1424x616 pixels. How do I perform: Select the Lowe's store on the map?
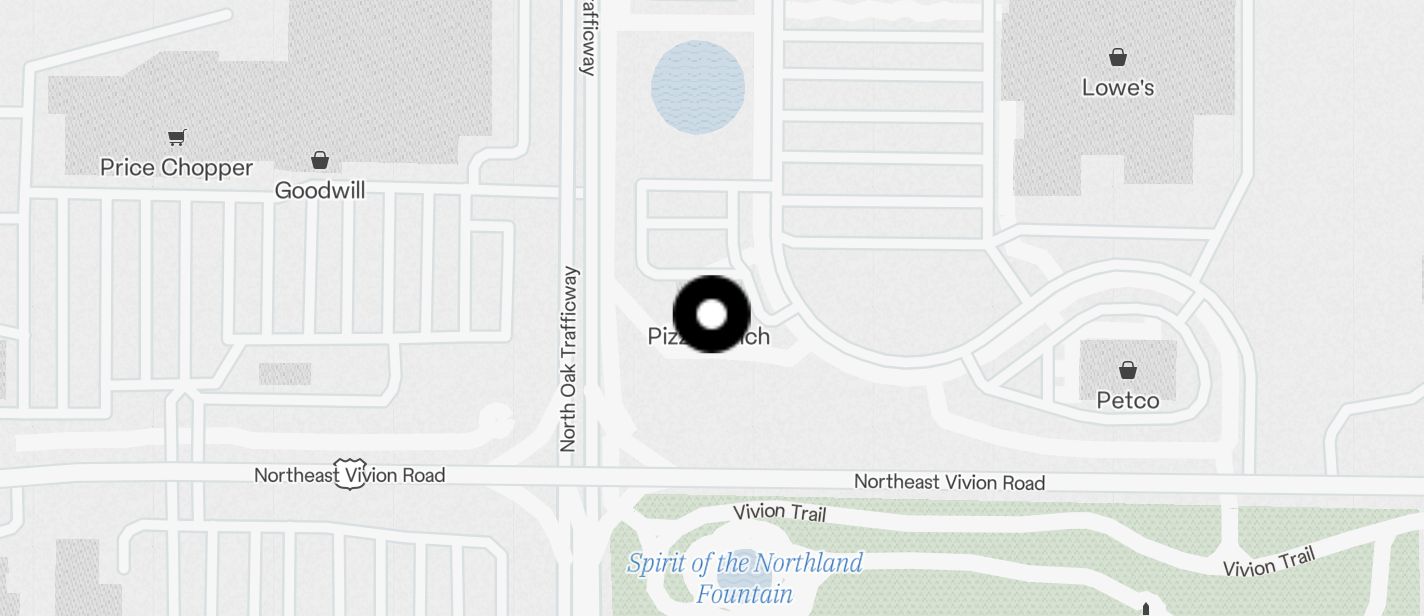click(x=1117, y=59)
